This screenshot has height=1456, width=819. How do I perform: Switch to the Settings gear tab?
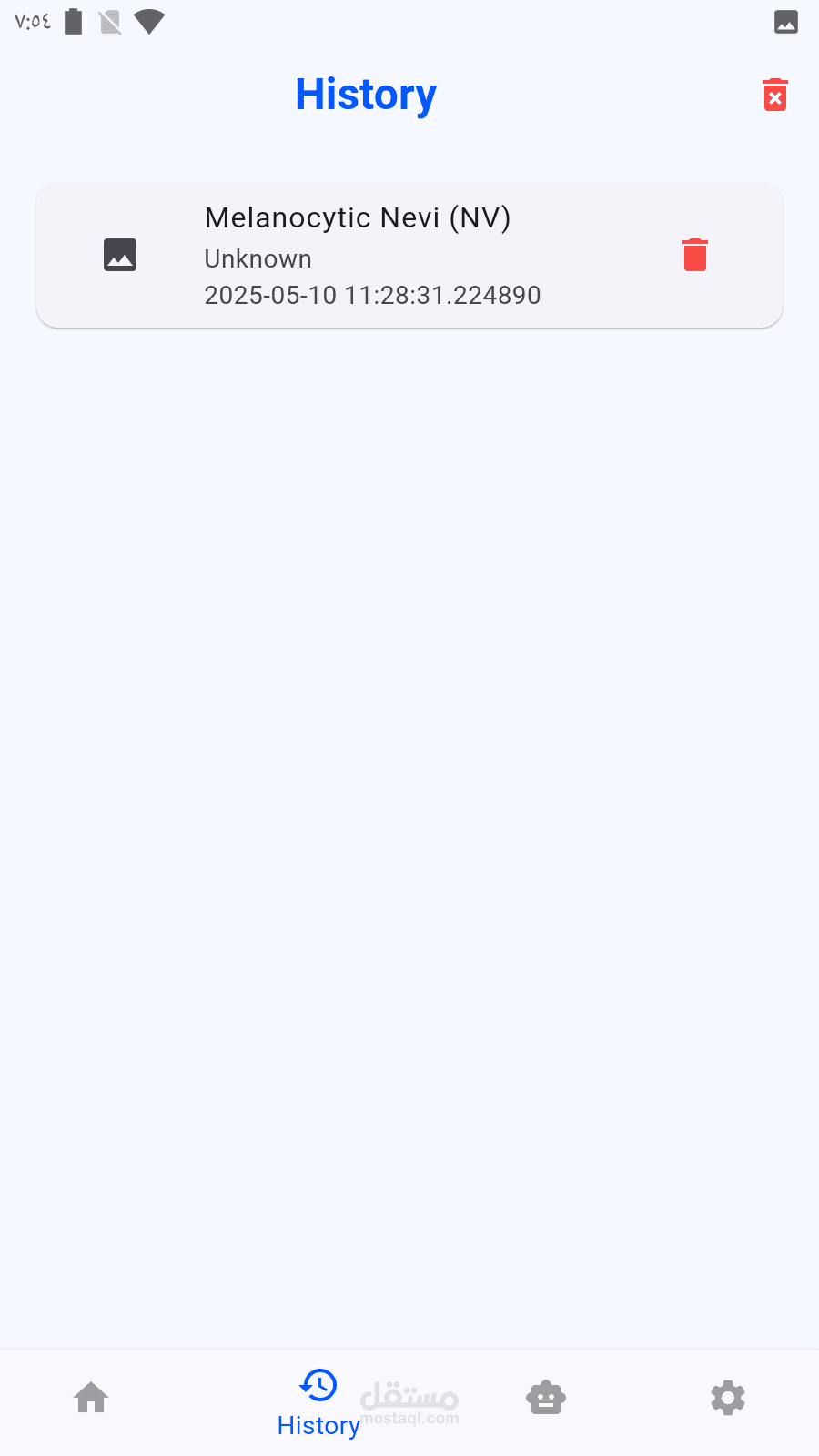728,1398
